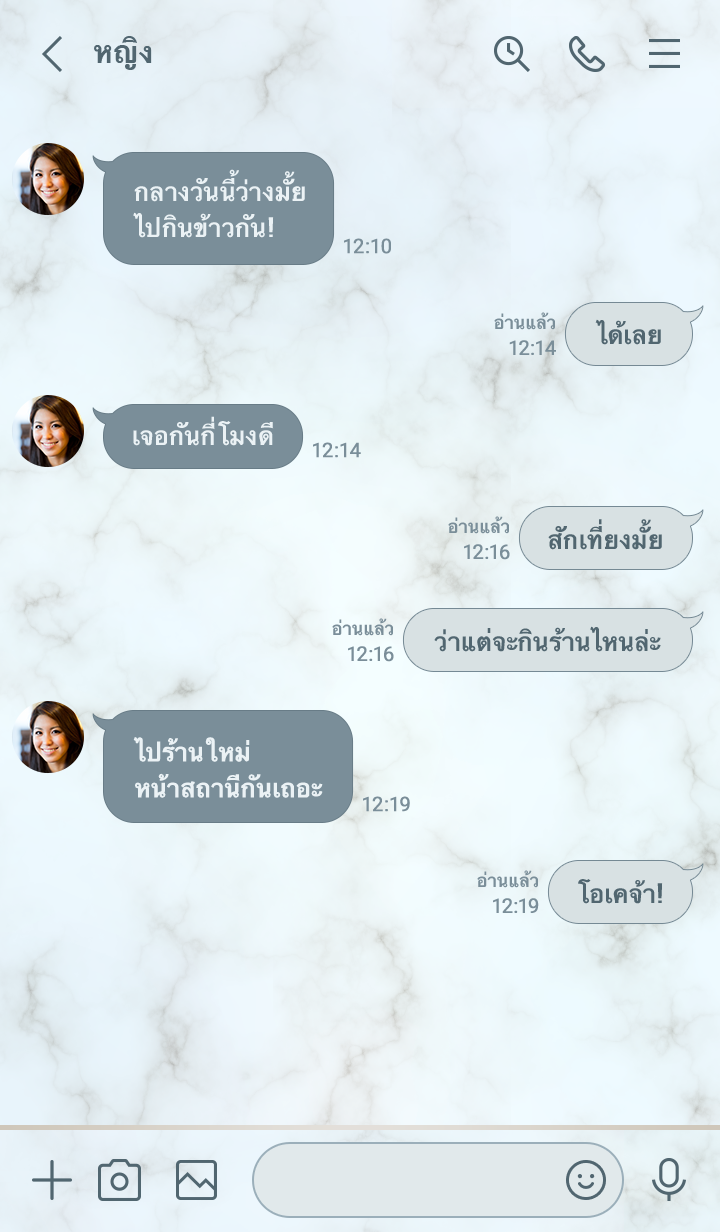This screenshot has height=1232, width=720.
Task: Open the chat options menu
Action: (x=664, y=54)
